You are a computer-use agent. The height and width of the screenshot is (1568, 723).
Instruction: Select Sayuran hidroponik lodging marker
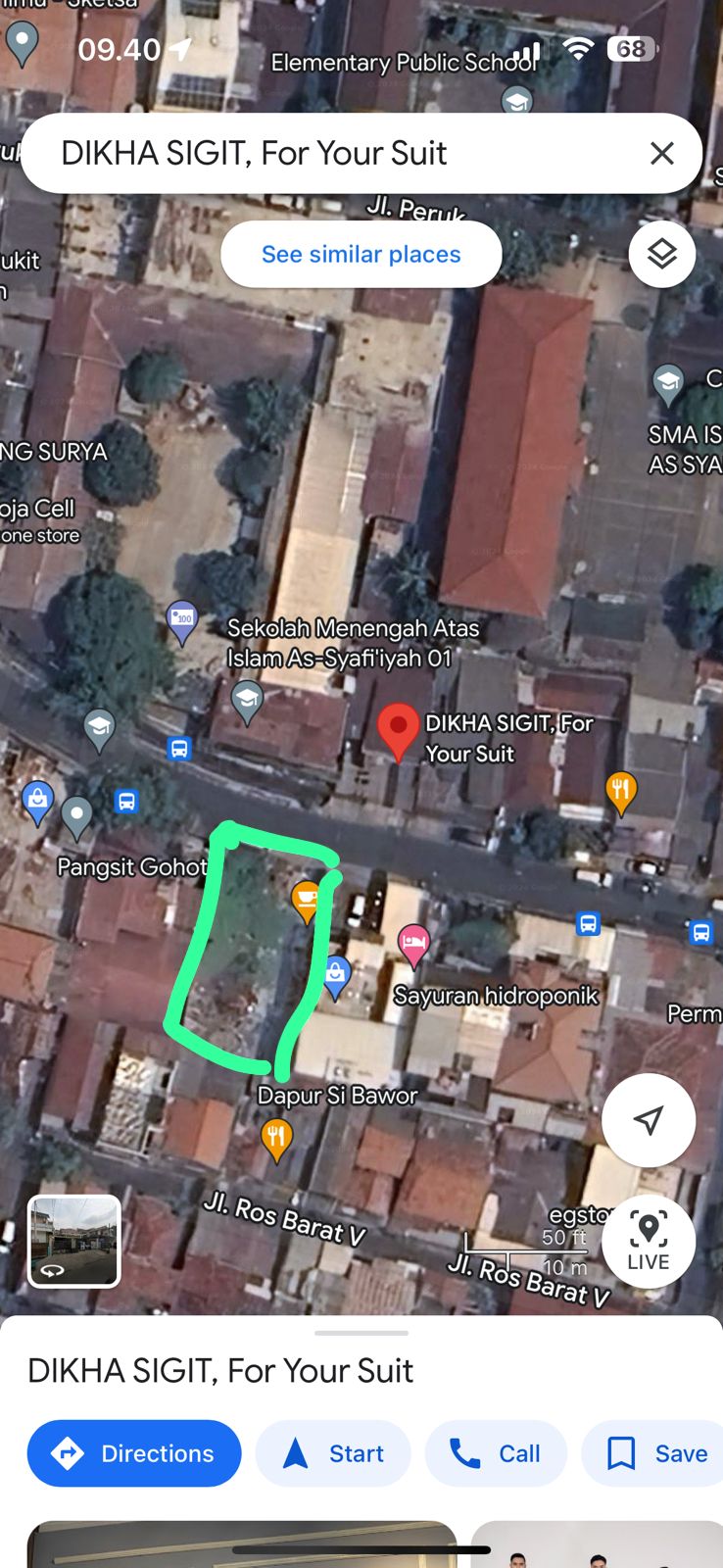point(414,945)
